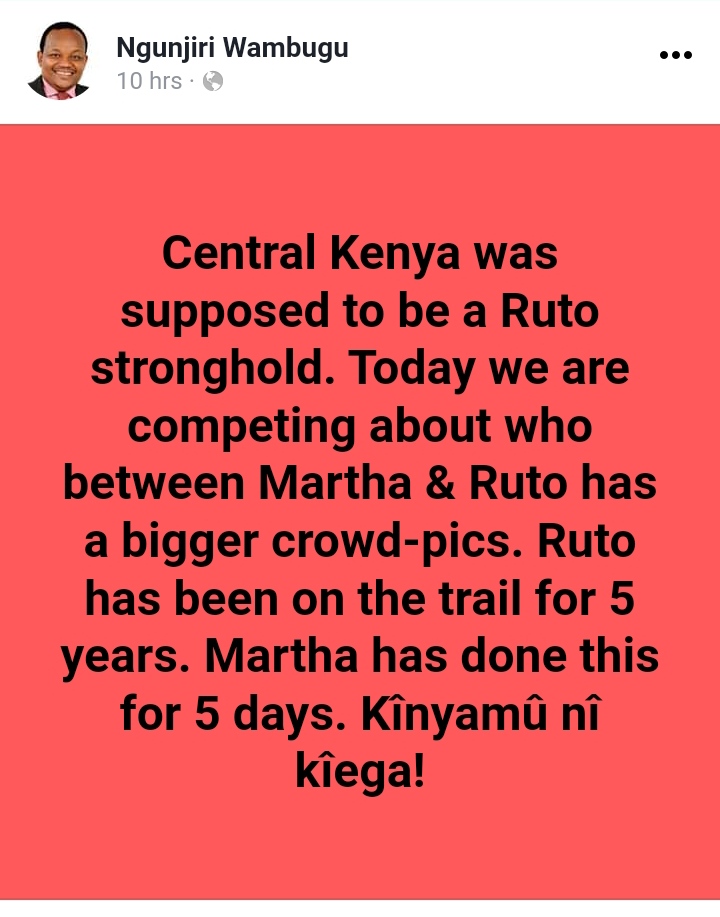Image resolution: width=720 pixels, height=917 pixels.
Task: Tap the 10 hrs post timestamp
Action: [x=148, y=81]
